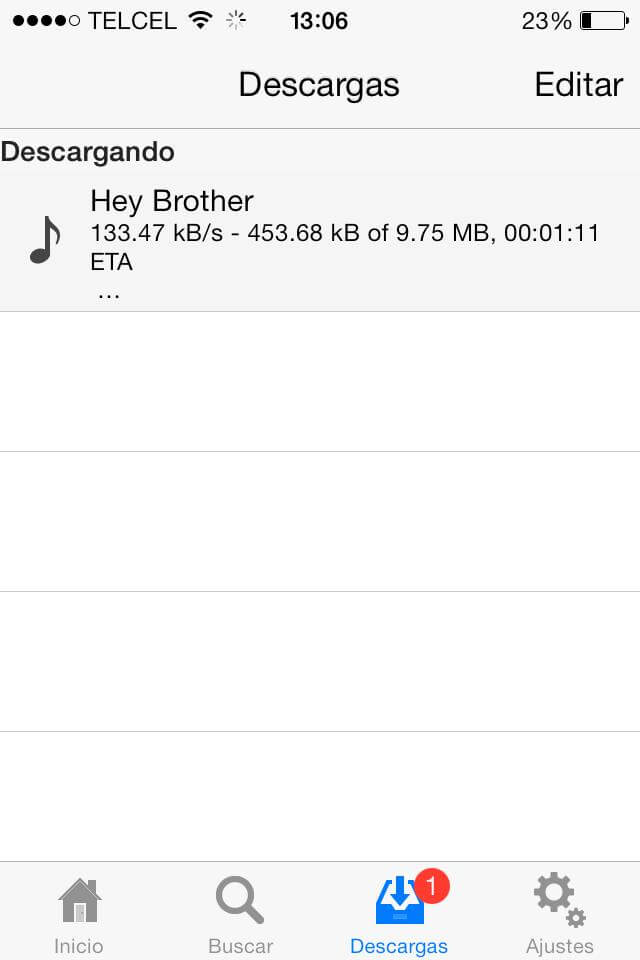Tap Editar to edit the downloads list

(x=578, y=85)
